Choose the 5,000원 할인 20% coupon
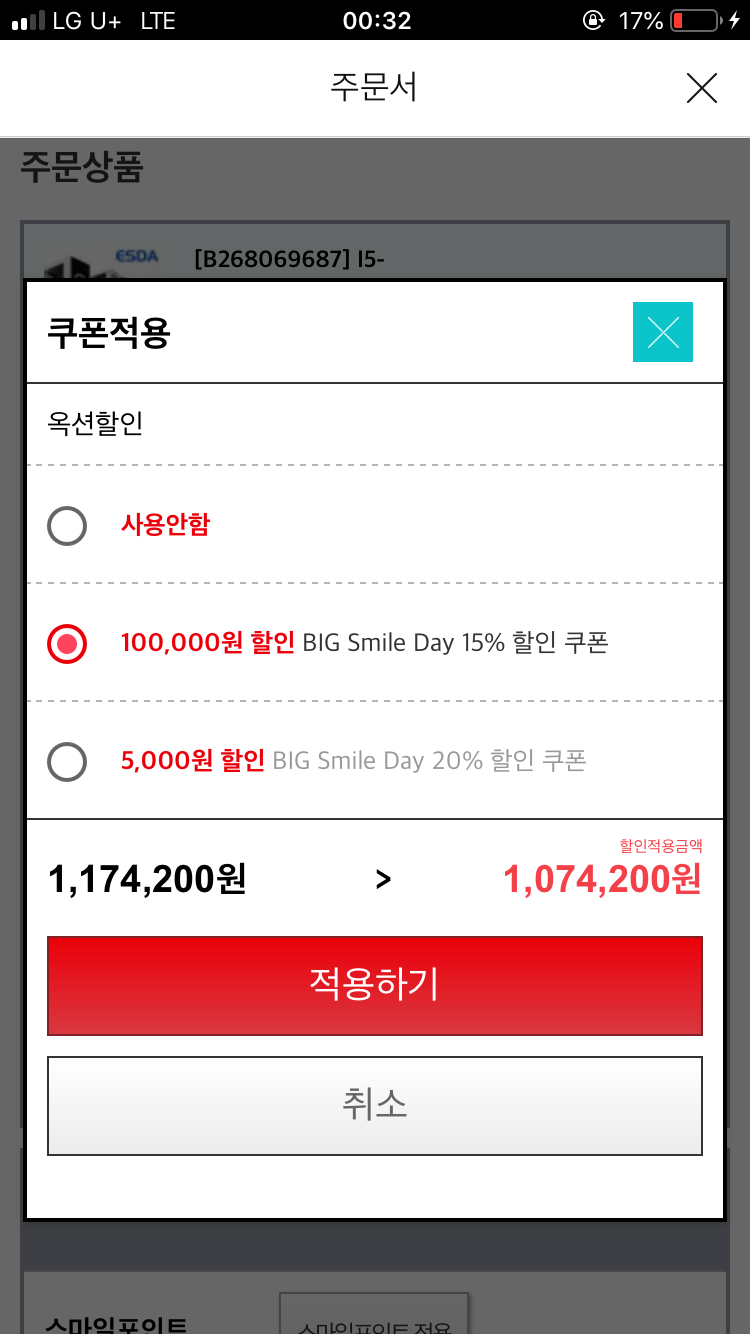 67,762
